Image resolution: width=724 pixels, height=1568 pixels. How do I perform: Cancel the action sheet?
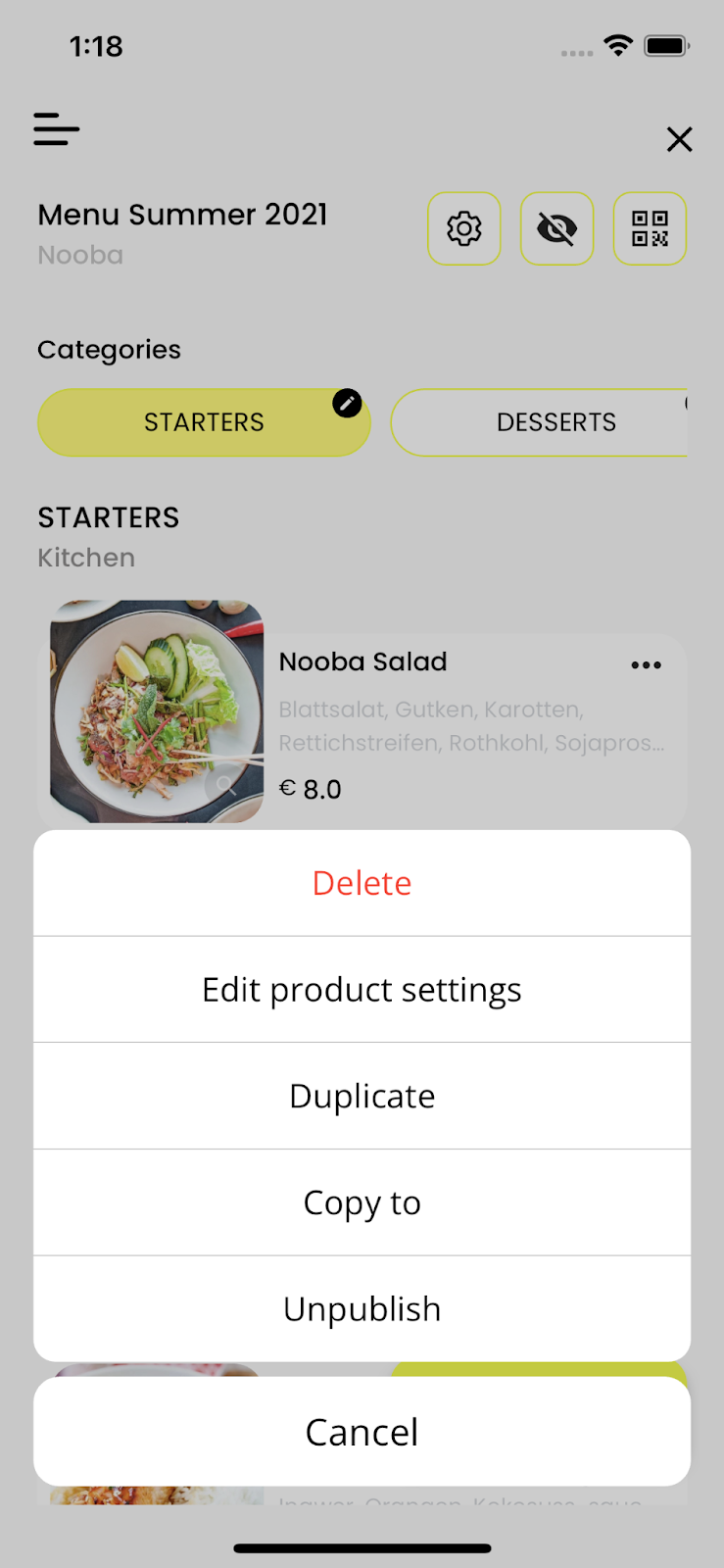(x=362, y=1432)
